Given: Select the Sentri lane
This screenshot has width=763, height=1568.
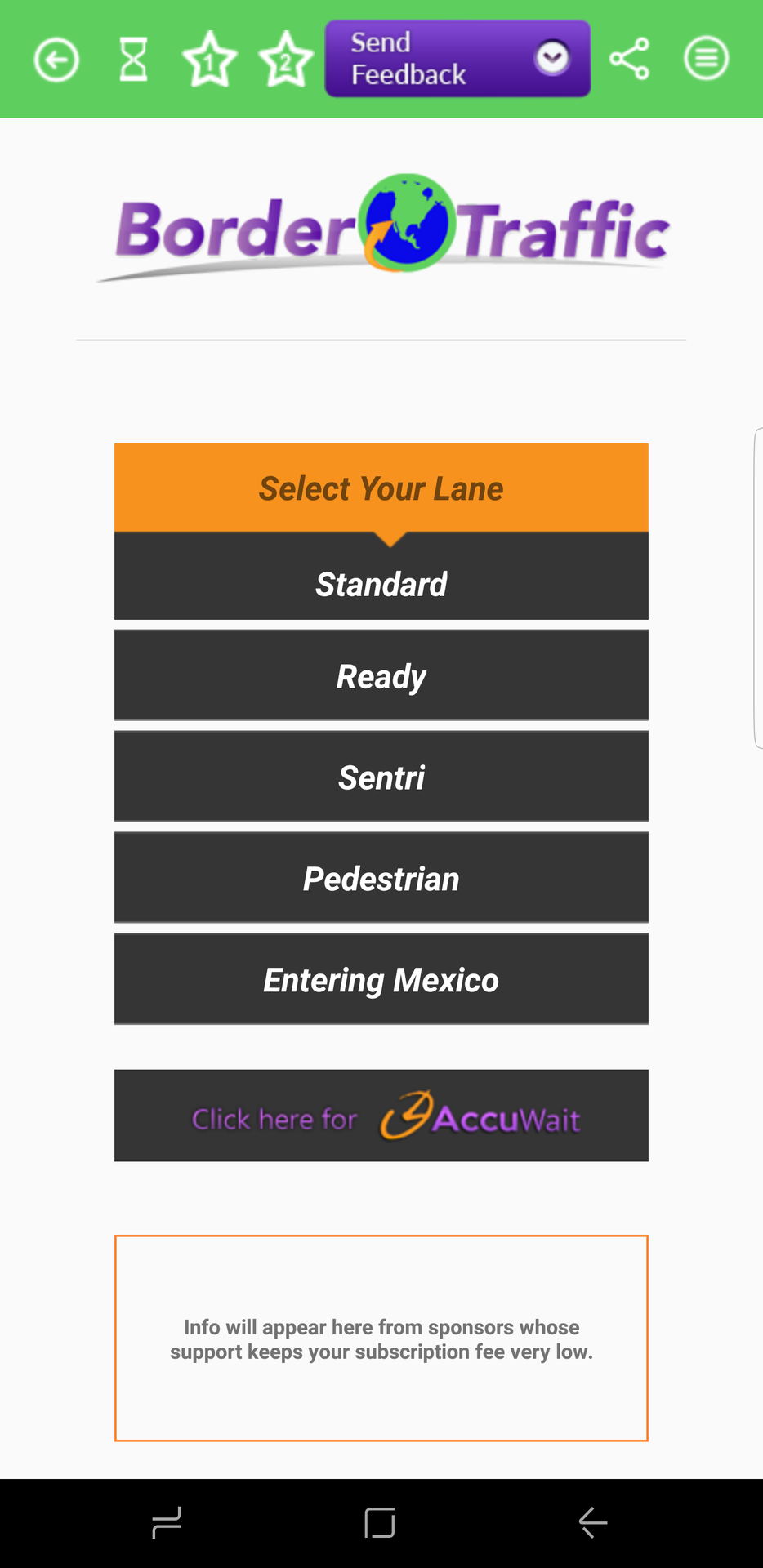Looking at the screenshot, I should [381, 777].
